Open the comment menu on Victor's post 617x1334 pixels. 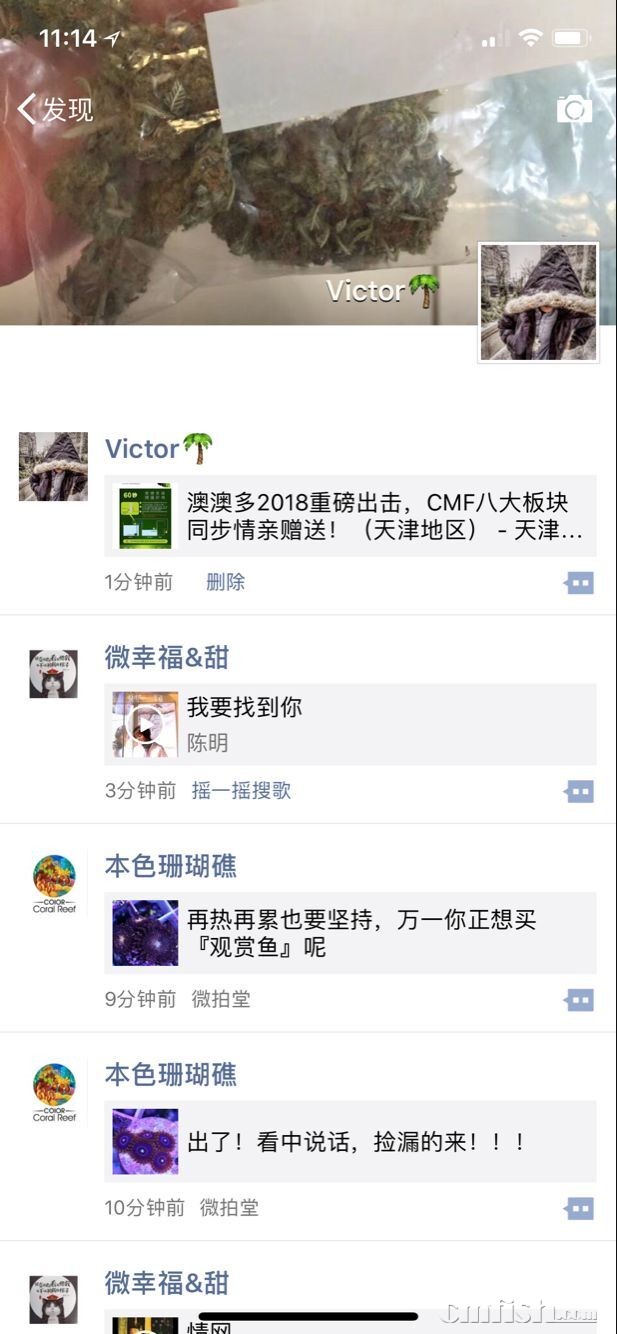tap(579, 583)
